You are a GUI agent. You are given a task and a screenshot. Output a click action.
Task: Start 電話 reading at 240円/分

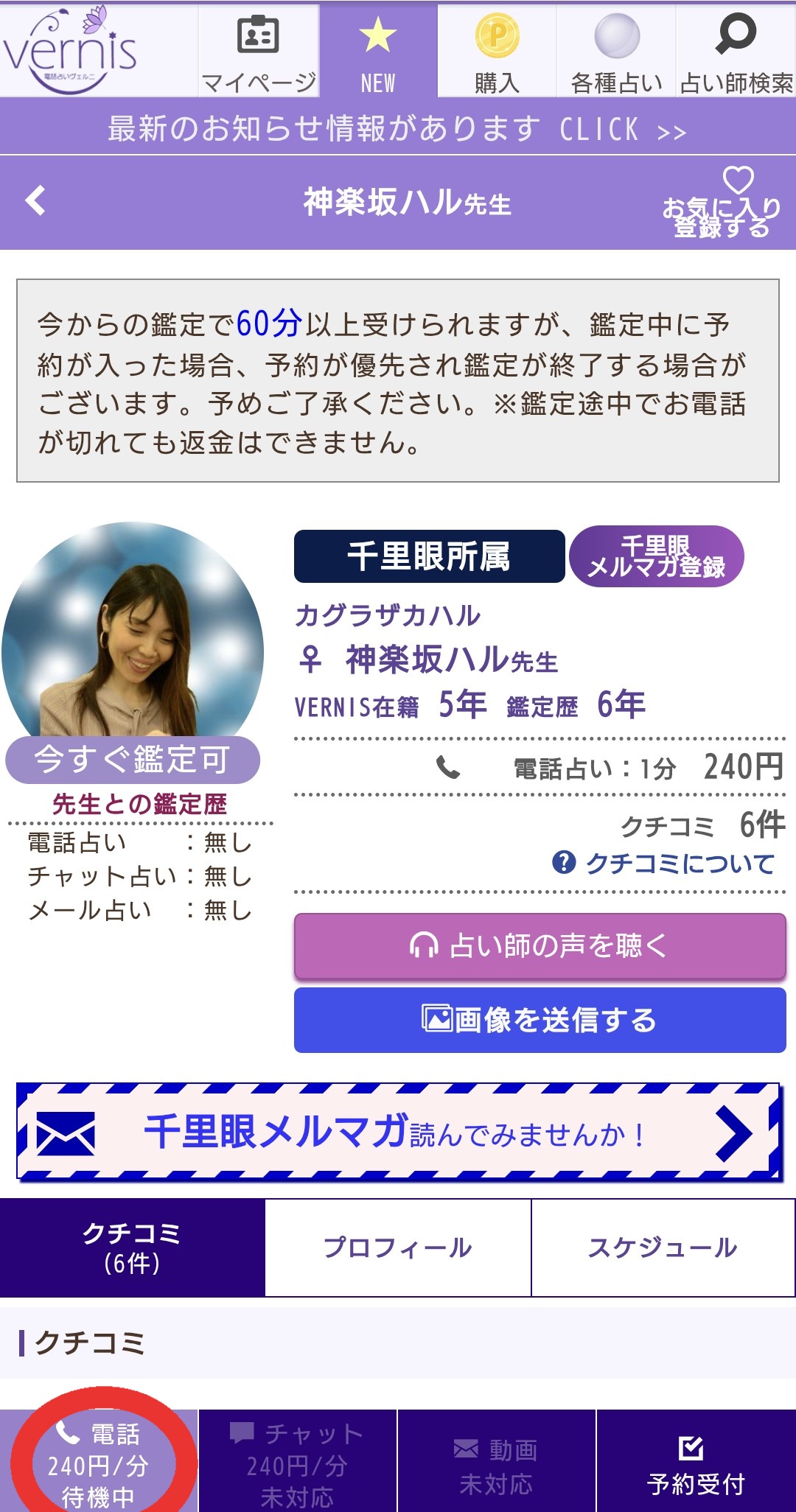(99, 1463)
